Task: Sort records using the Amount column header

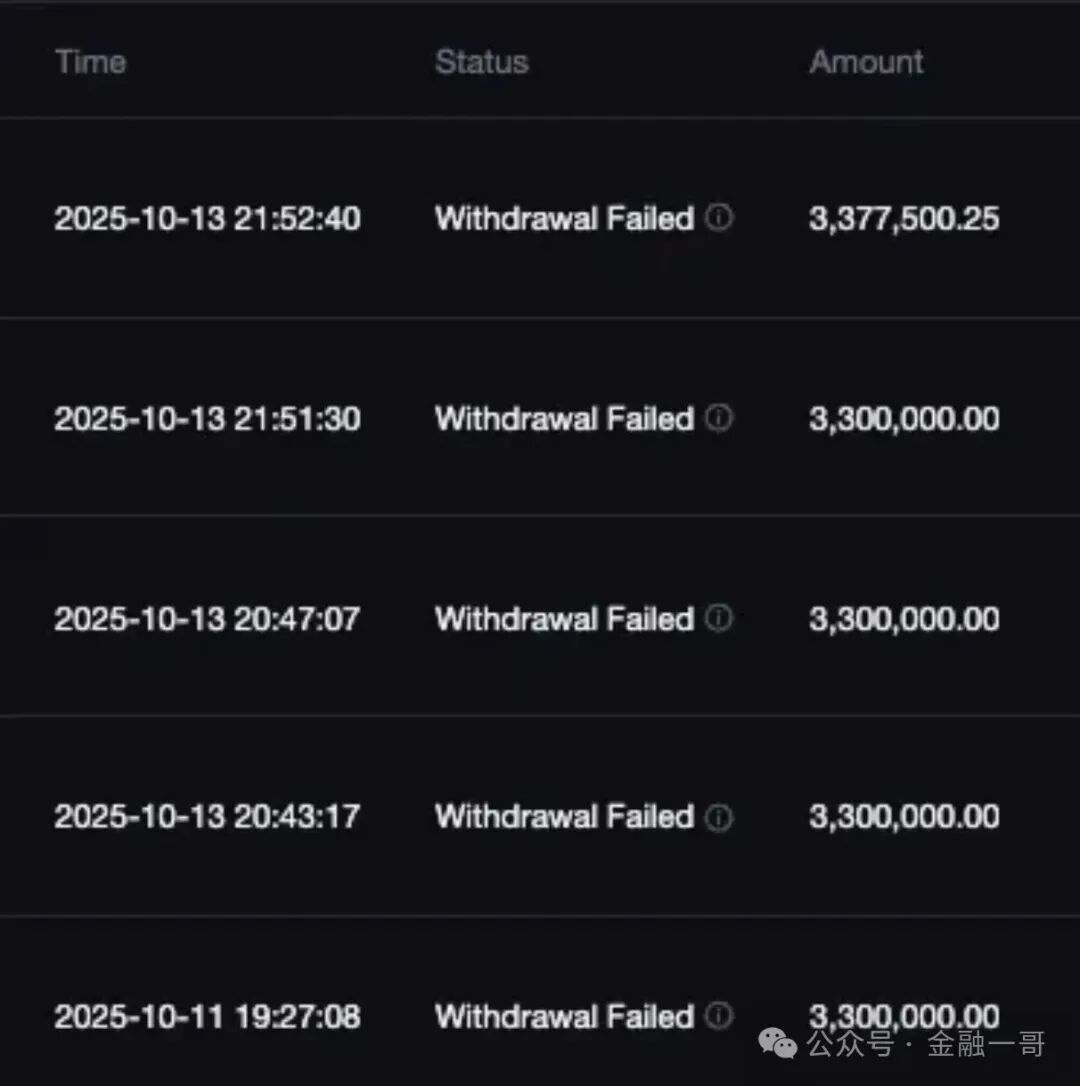Action: pos(865,61)
